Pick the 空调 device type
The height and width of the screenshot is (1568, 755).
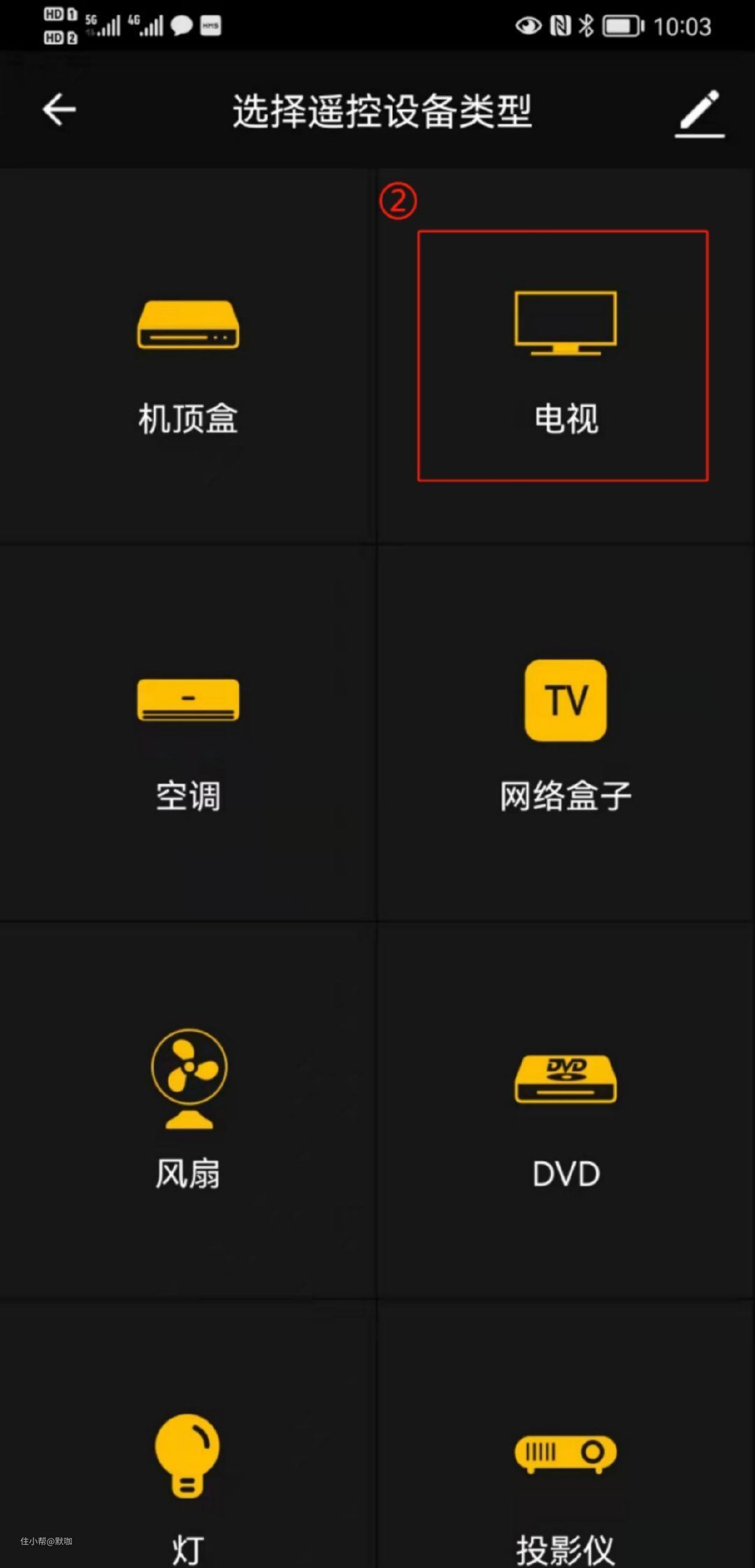coord(188,741)
